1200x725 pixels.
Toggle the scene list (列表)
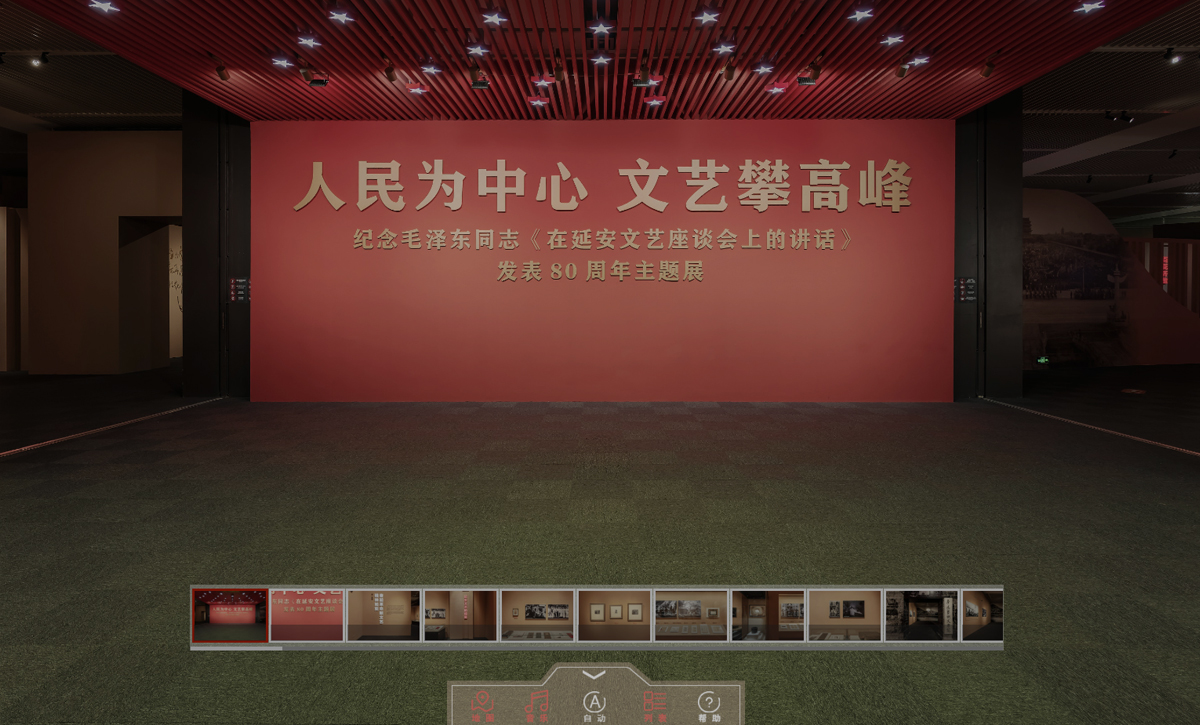[653, 705]
